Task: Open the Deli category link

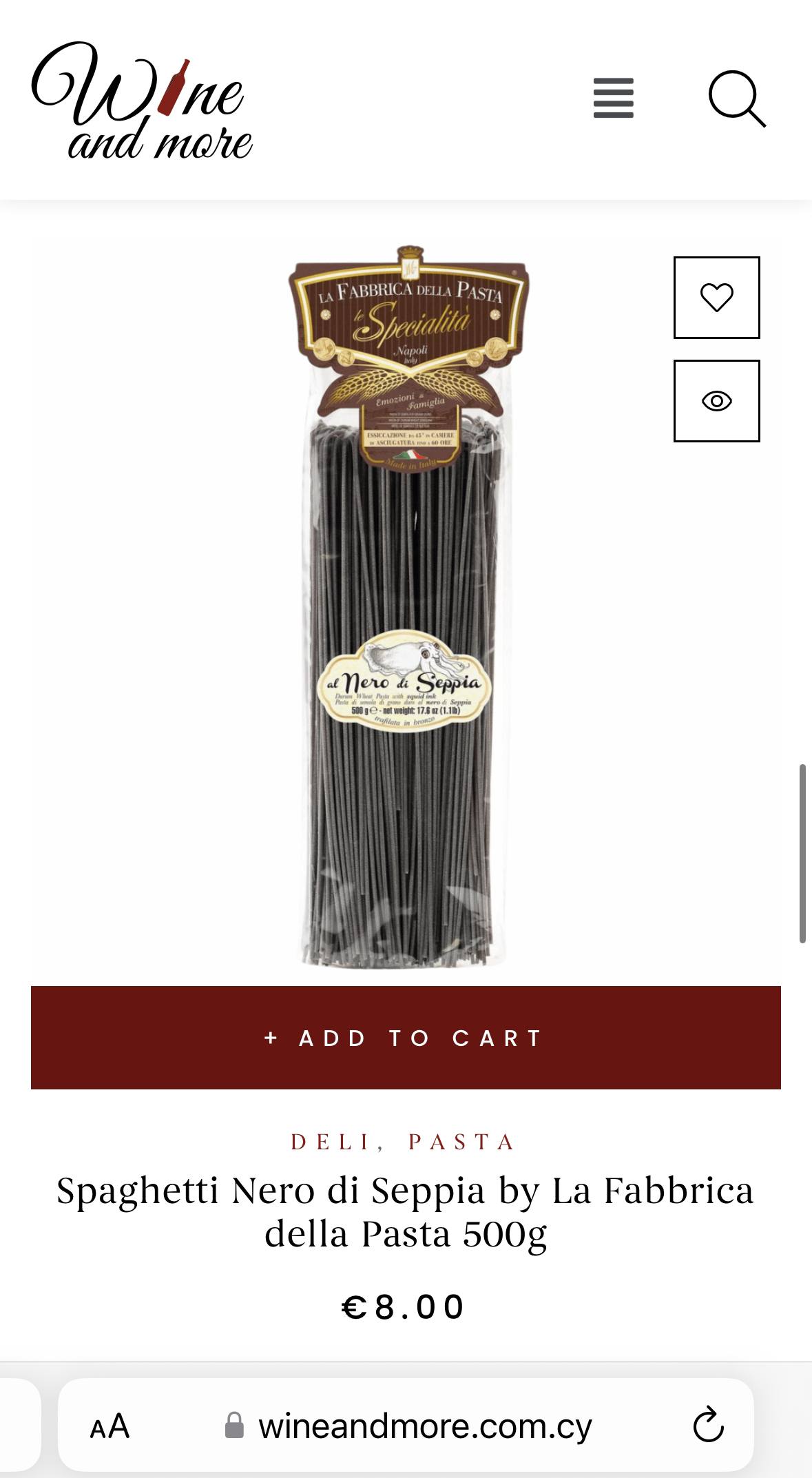Action: [x=331, y=1142]
